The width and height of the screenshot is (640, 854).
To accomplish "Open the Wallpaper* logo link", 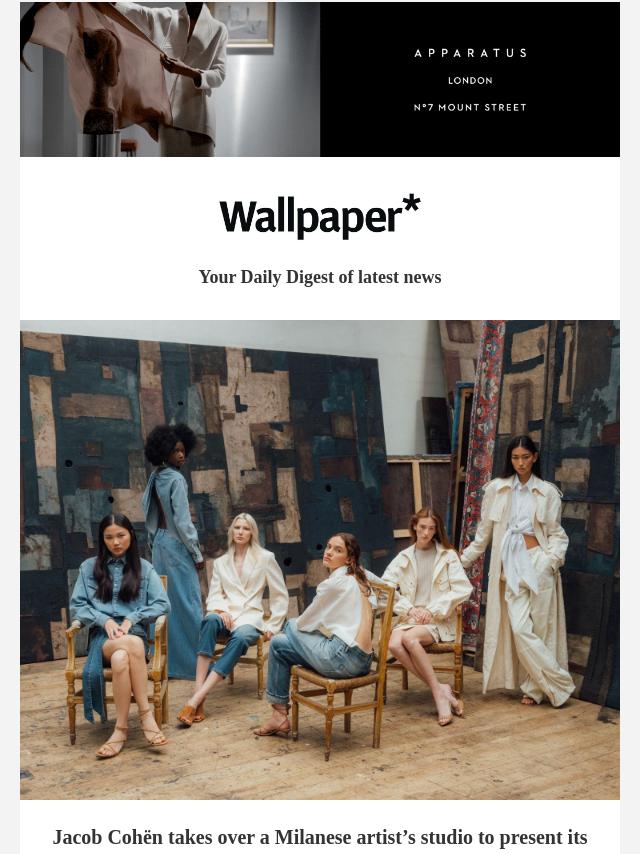I will coord(320,217).
